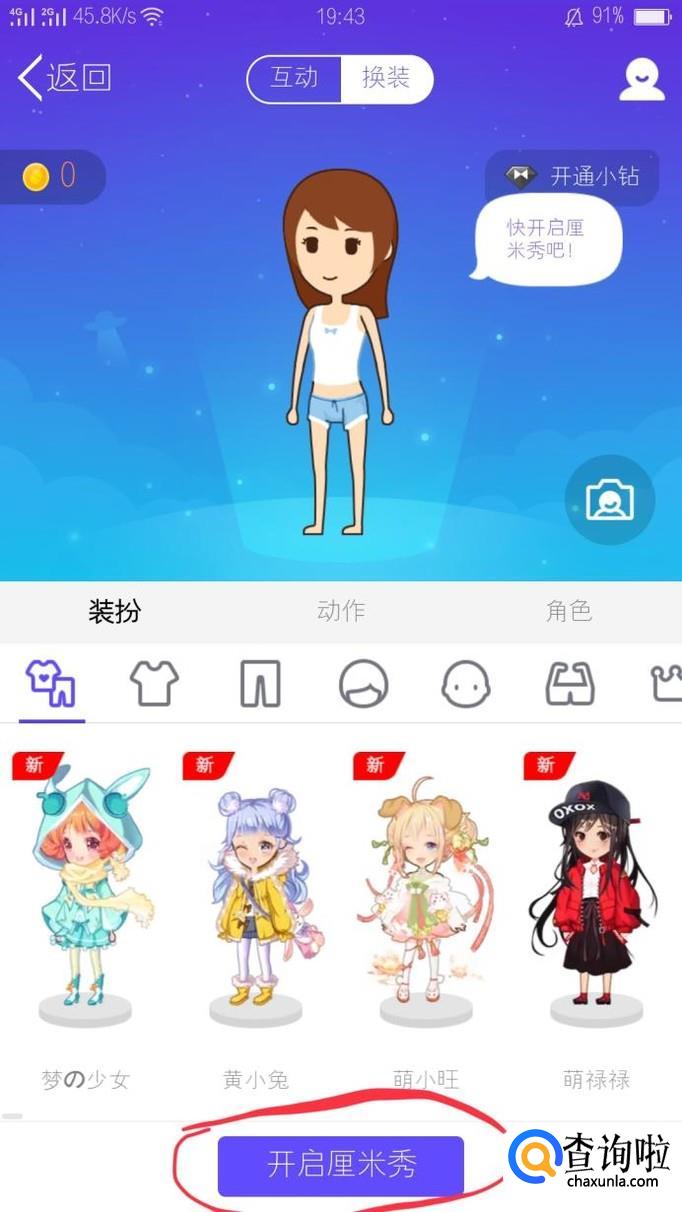
Task: Tap the 开启厘米秀 button
Action: pos(341,1165)
